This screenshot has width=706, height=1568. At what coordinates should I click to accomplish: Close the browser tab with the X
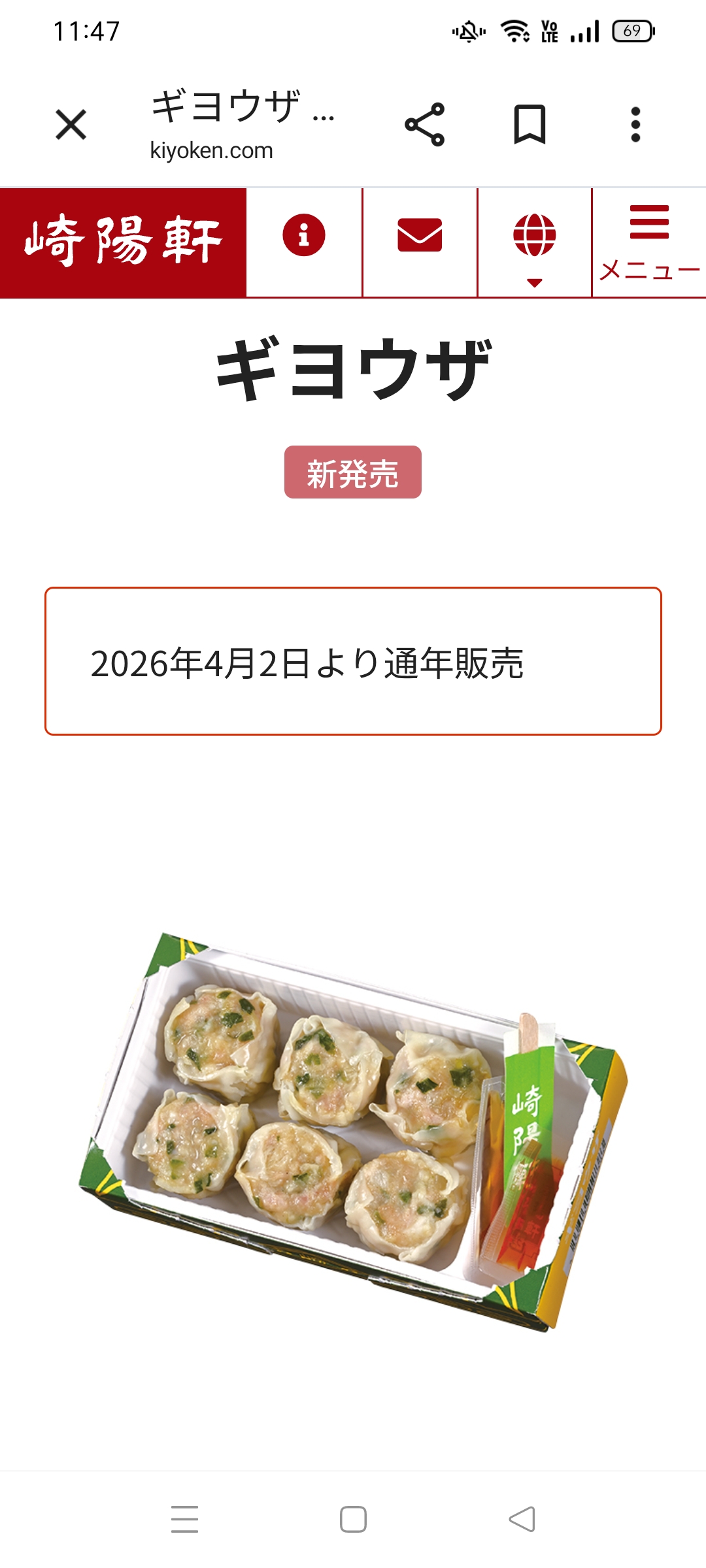click(71, 124)
